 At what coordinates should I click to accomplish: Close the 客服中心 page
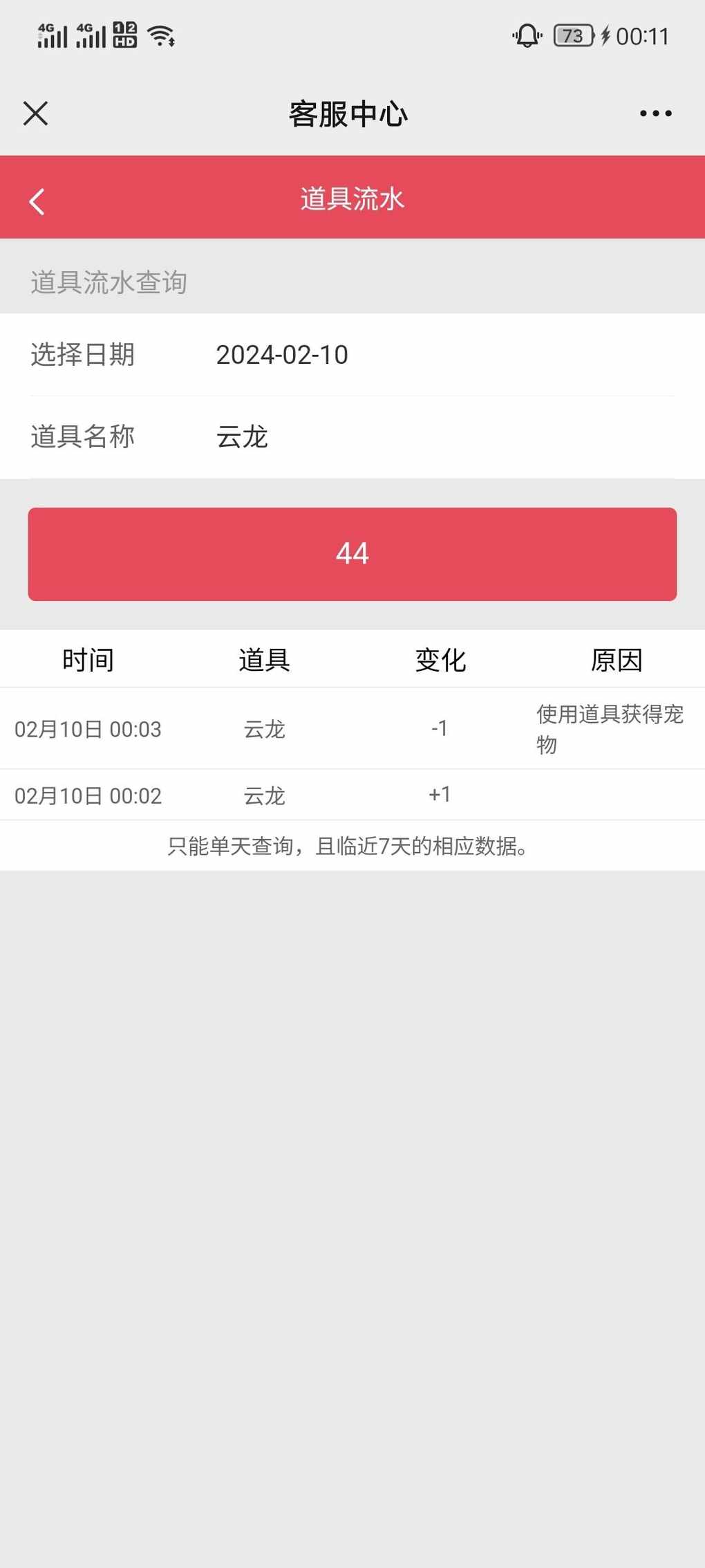point(35,113)
